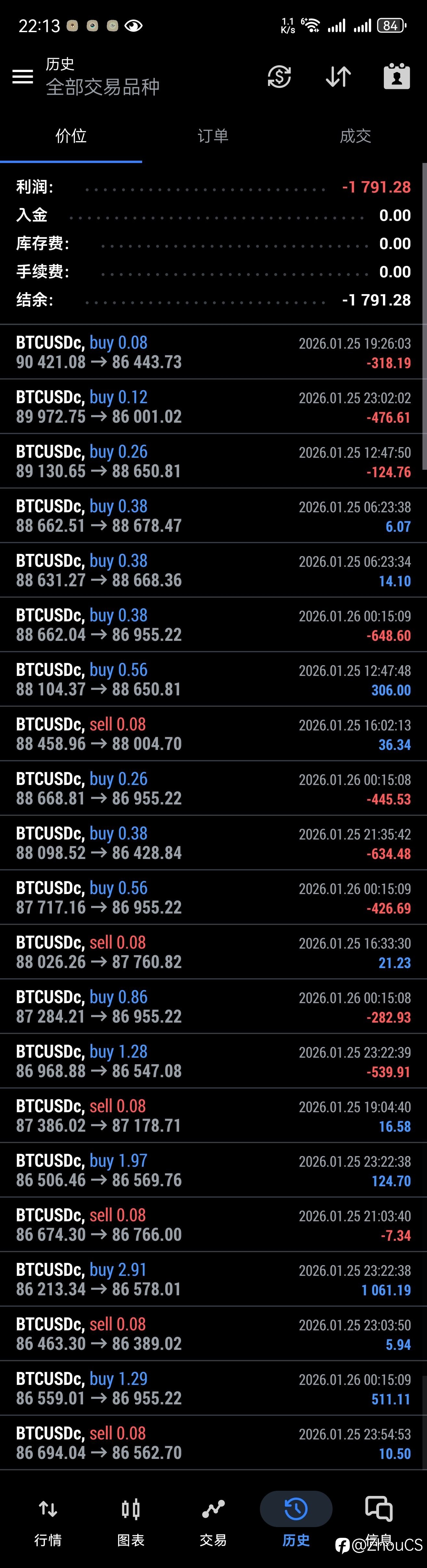The width and height of the screenshot is (427, 1568).
Task: Open the buy 1.28 trade losing -539.91
Action: coord(213,1061)
